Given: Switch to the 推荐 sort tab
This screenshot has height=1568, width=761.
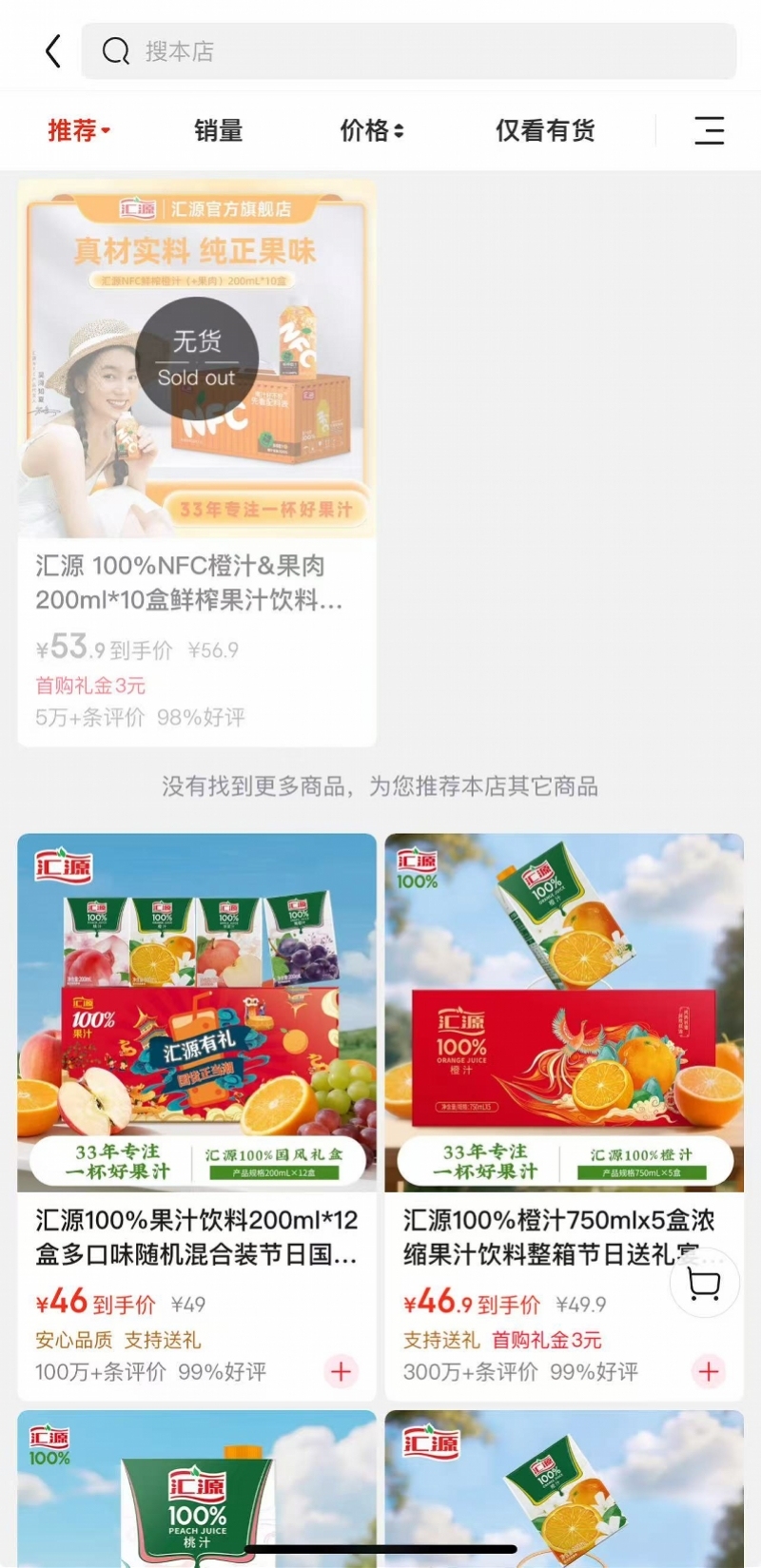Looking at the screenshot, I should (x=78, y=130).
